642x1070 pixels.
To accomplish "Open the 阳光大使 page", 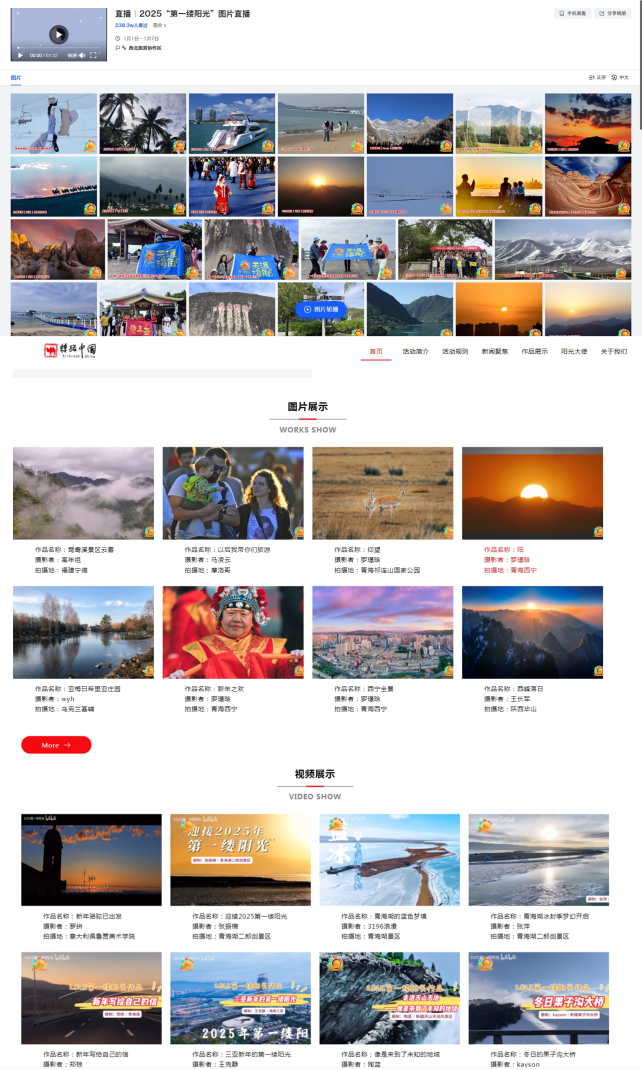I will tap(574, 352).
